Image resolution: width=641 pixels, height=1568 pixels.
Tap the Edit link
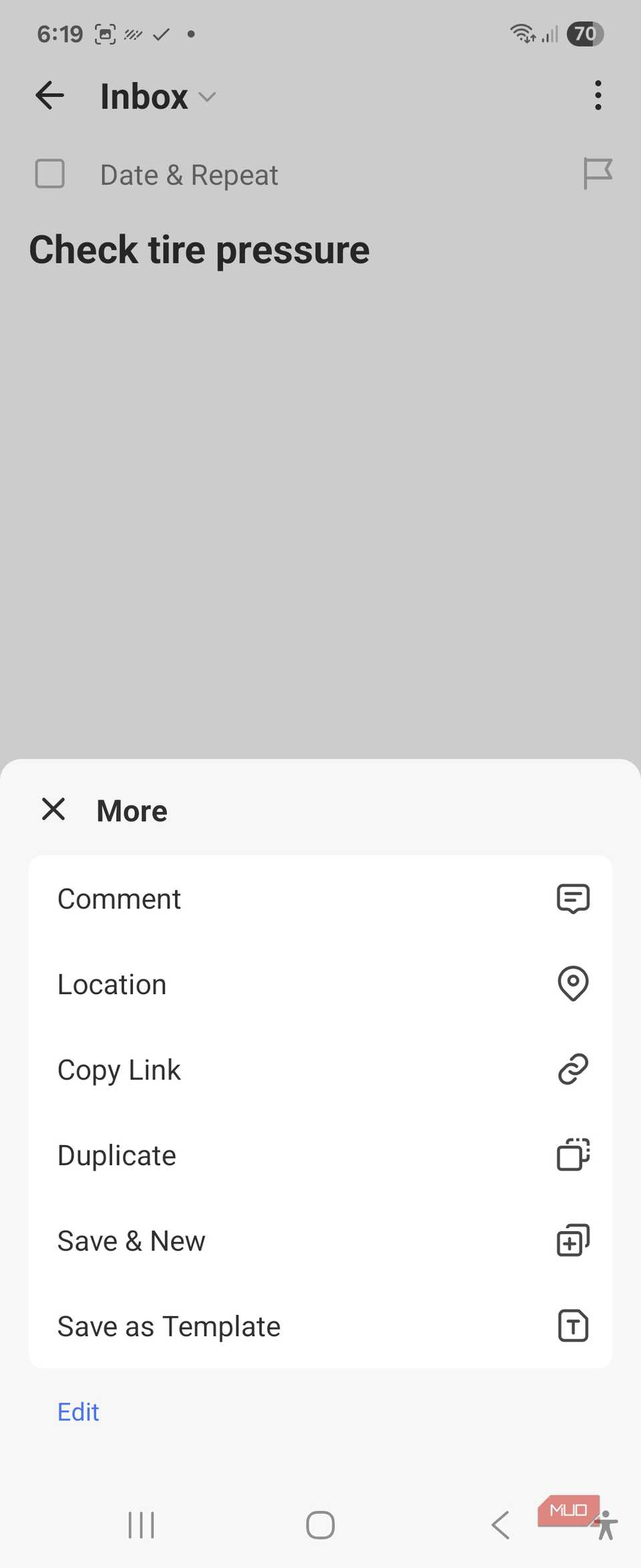tap(78, 1412)
